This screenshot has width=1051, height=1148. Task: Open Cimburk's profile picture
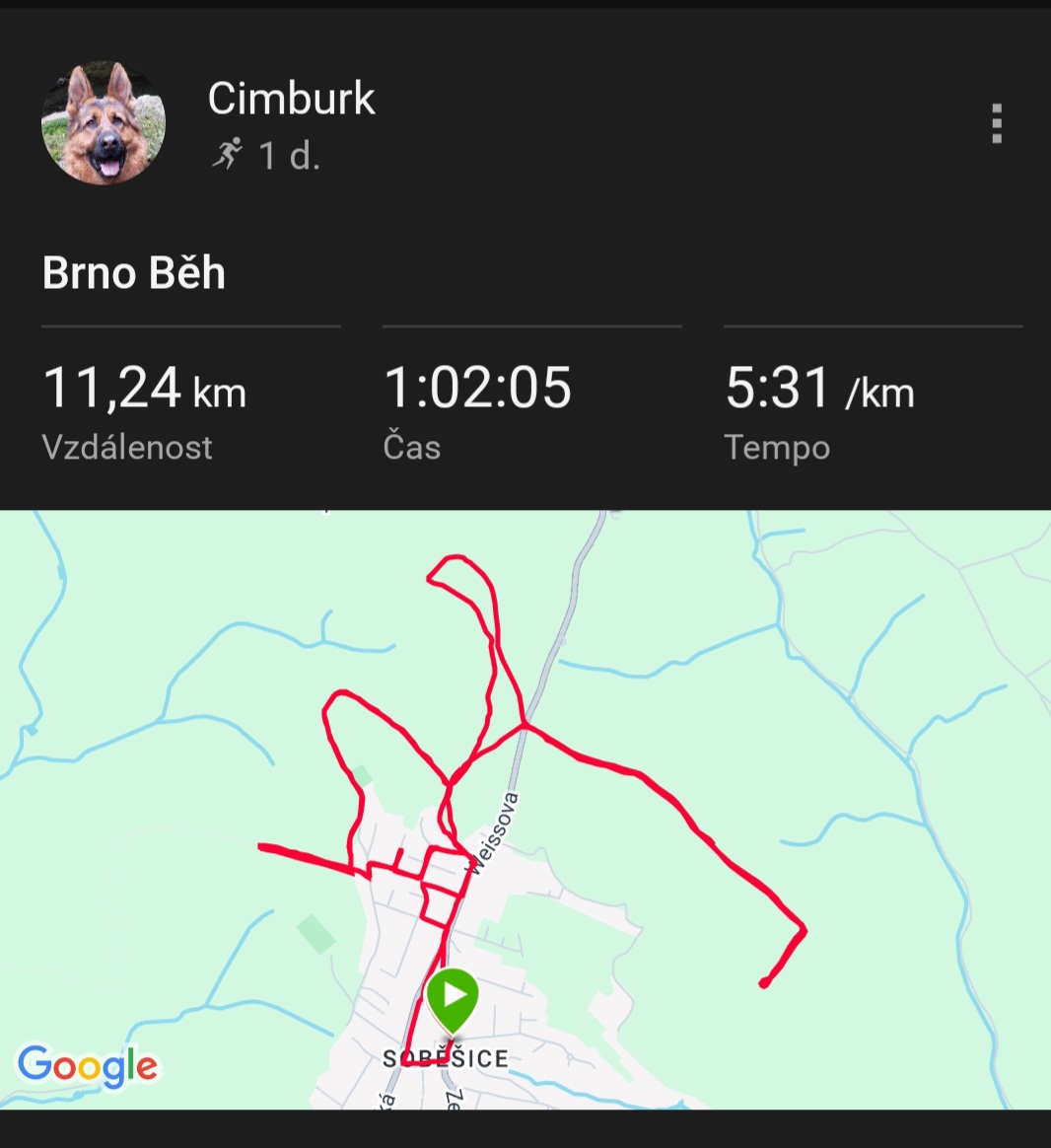click(103, 124)
